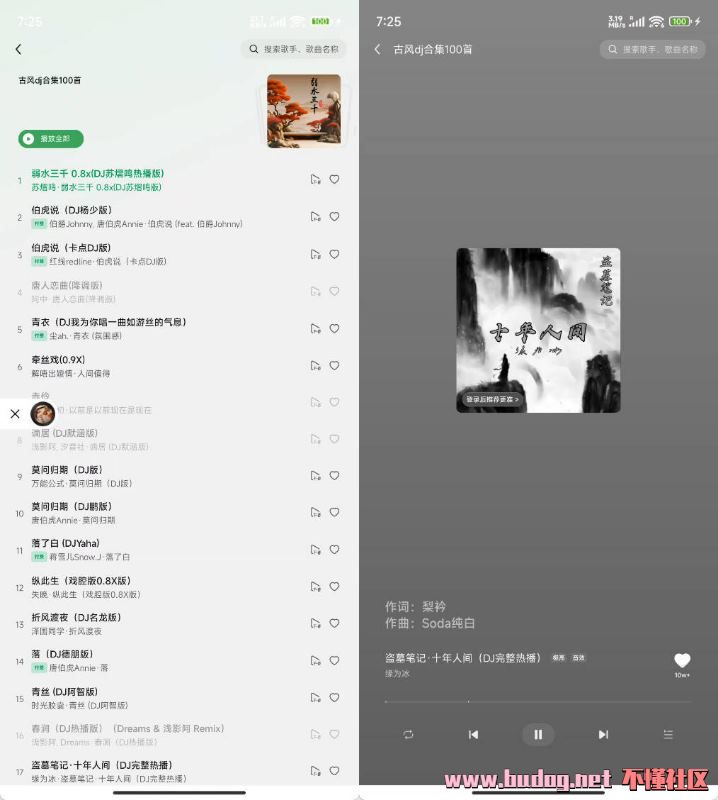The height and width of the screenshot is (800, 718).
Task: Go to the previous track
Action: 473,734
